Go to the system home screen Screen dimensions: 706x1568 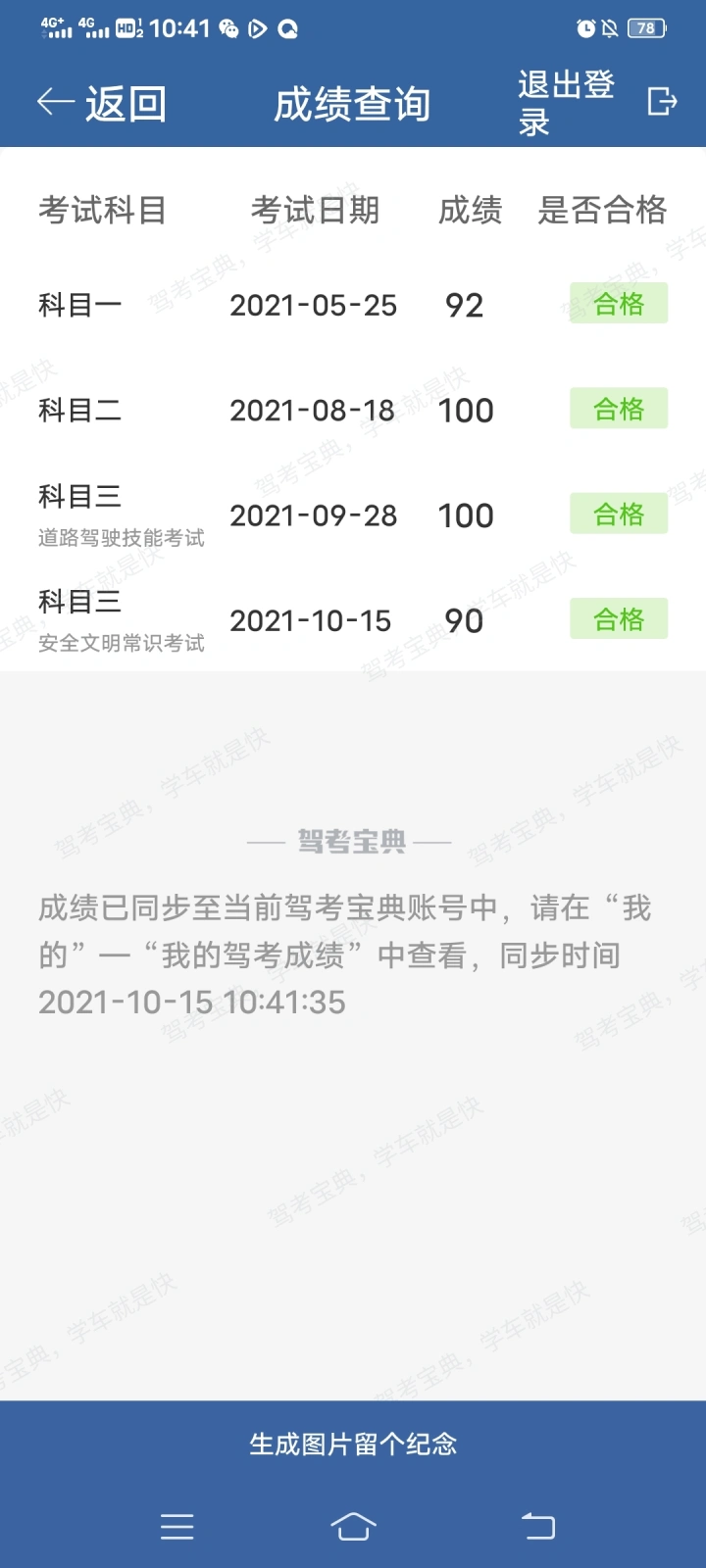[353, 1526]
